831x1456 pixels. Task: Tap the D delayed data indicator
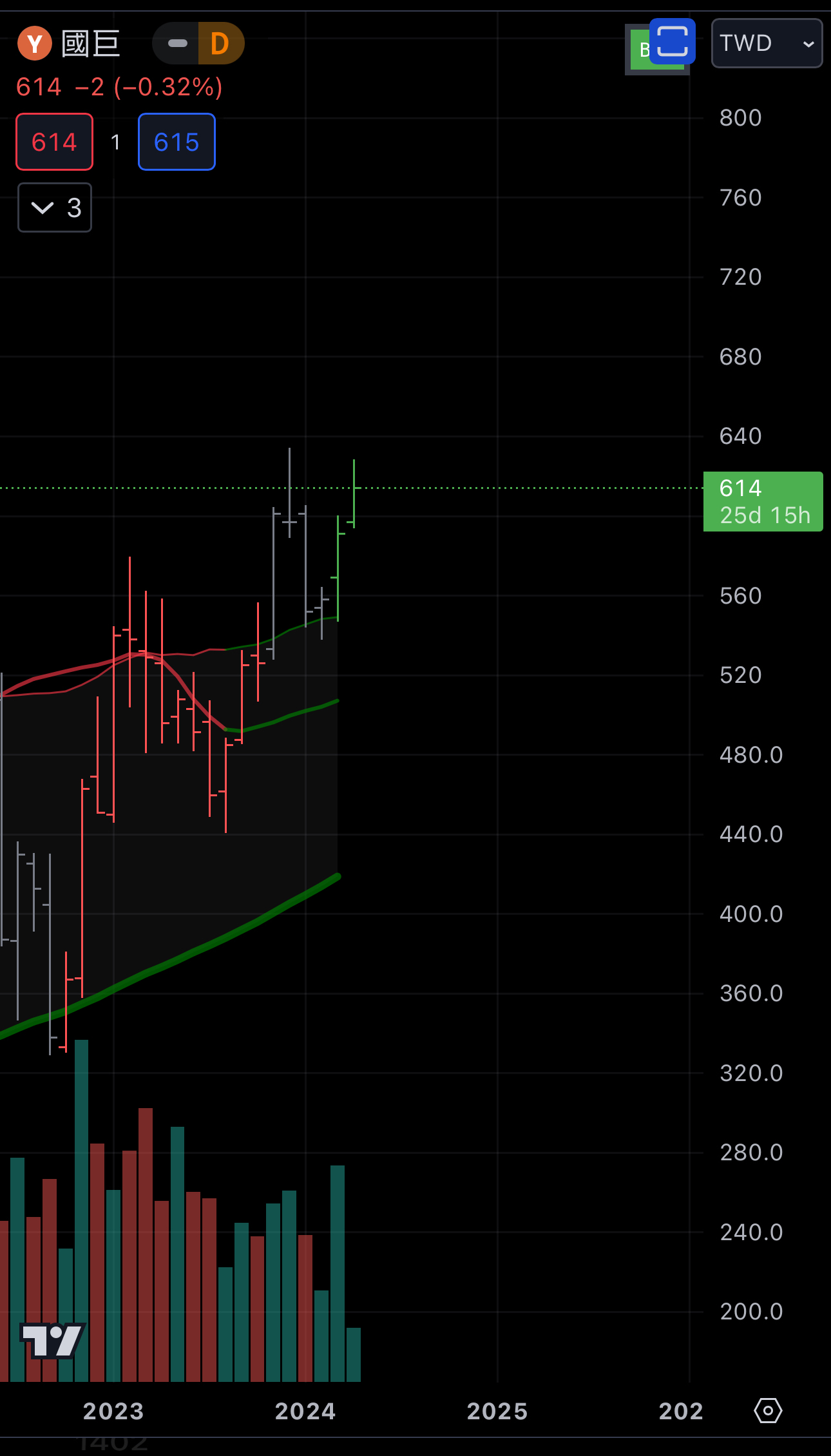pos(219,44)
